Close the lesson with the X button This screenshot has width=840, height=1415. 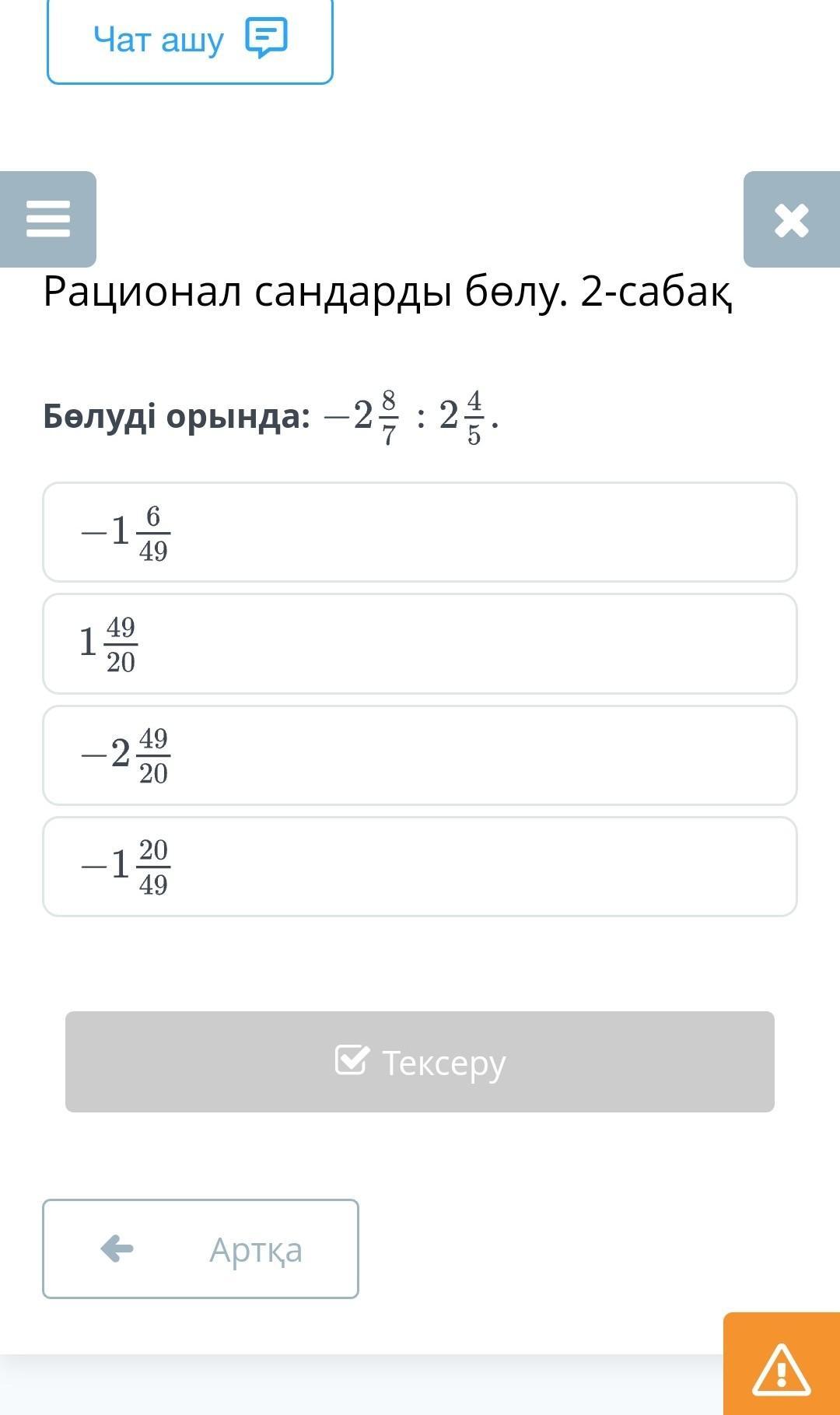tap(792, 219)
